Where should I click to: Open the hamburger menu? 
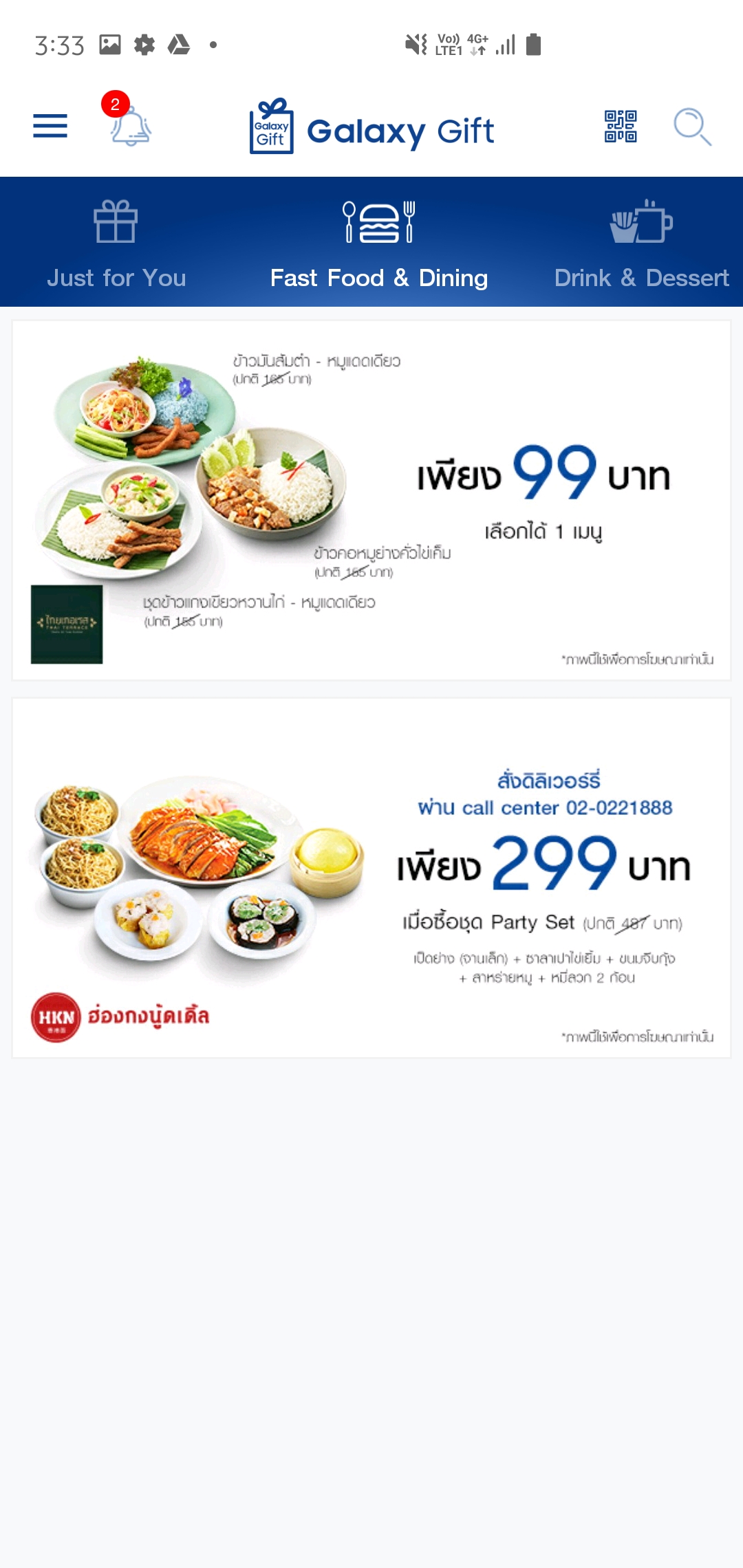coord(50,127)
